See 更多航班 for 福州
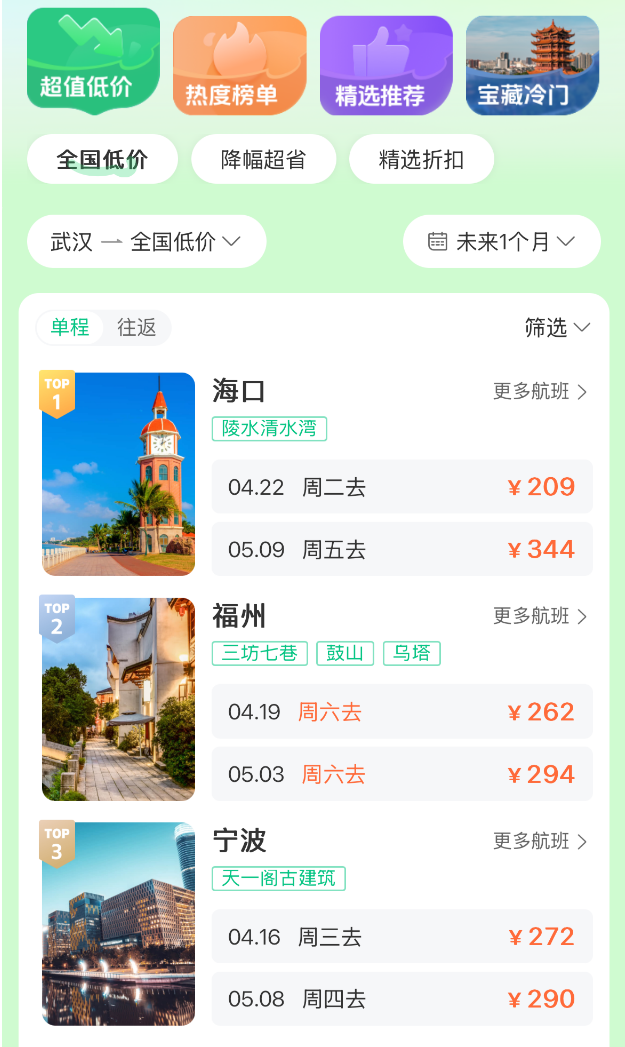 [x=540, y=616]
